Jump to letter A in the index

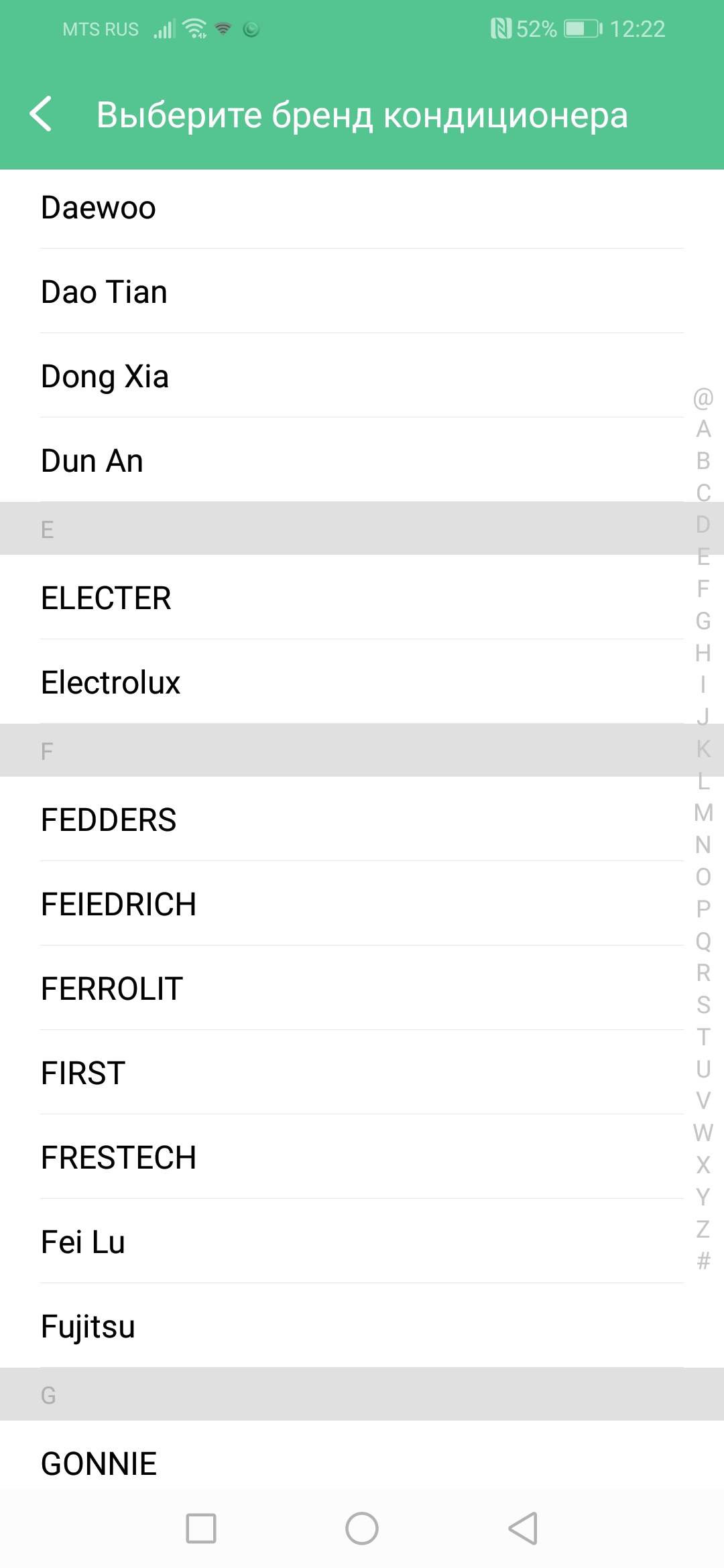703,429
